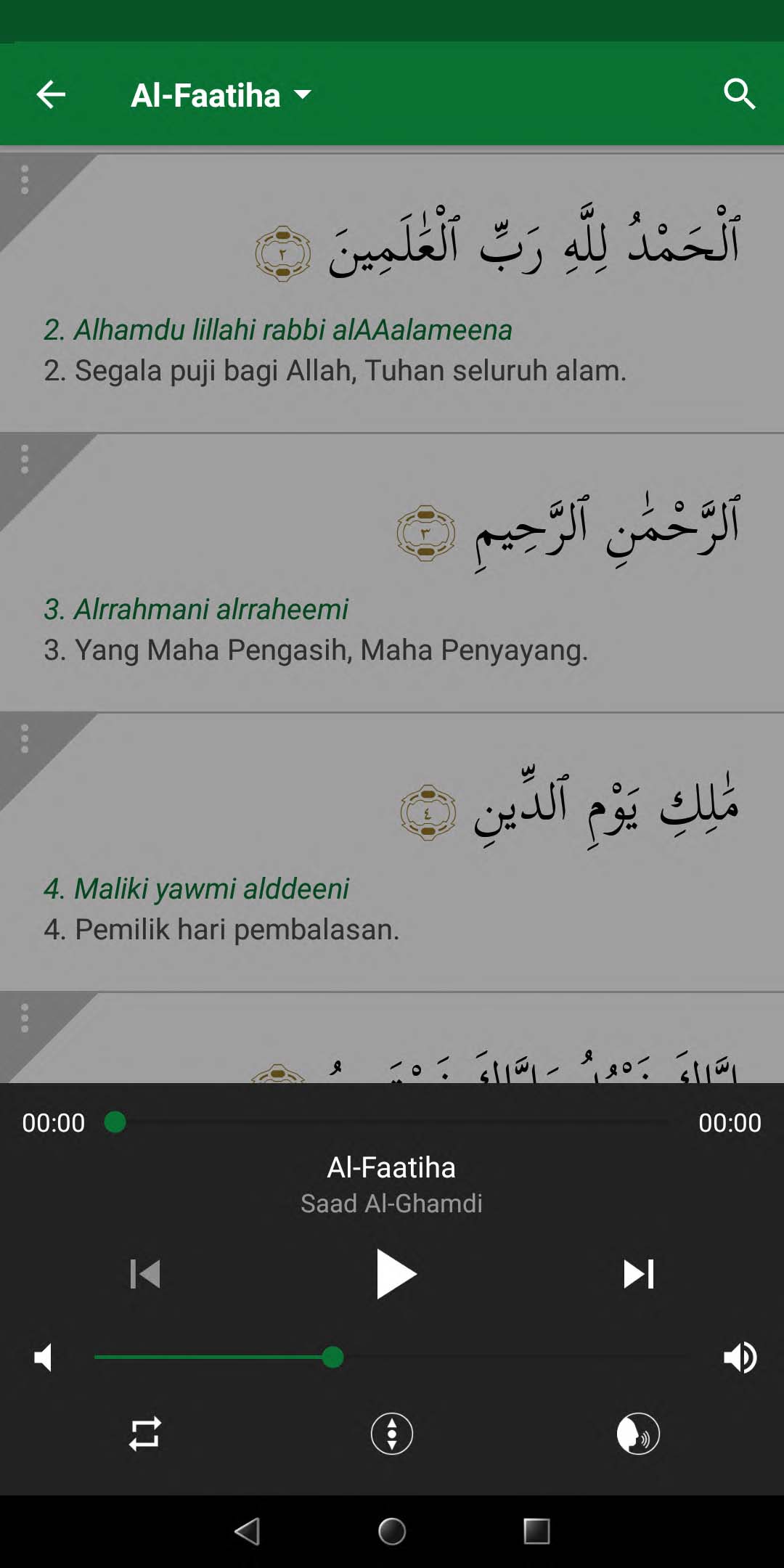Toggle the repeat mode
This screenshot has width=784, height=1568.
pyautogui.click(x=145, y=1434)
